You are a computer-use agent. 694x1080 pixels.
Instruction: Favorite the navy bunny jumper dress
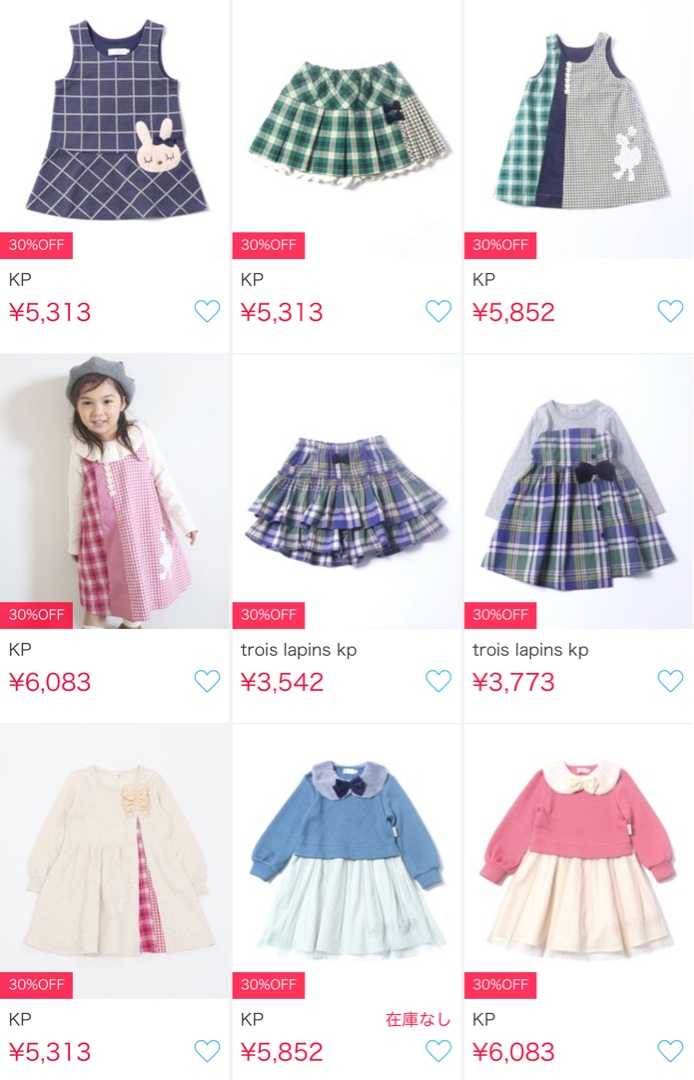point(207,311)
